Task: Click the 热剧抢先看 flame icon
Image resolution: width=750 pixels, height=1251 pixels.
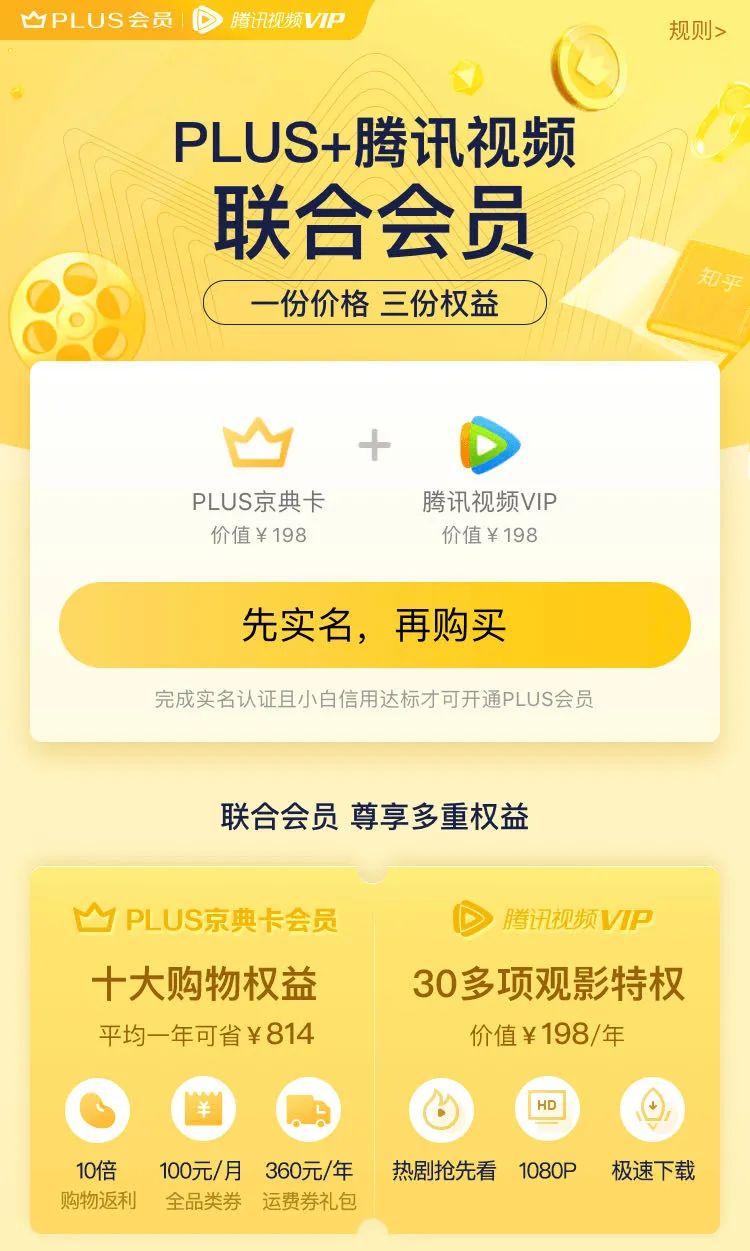Action: coord(444,1108)
